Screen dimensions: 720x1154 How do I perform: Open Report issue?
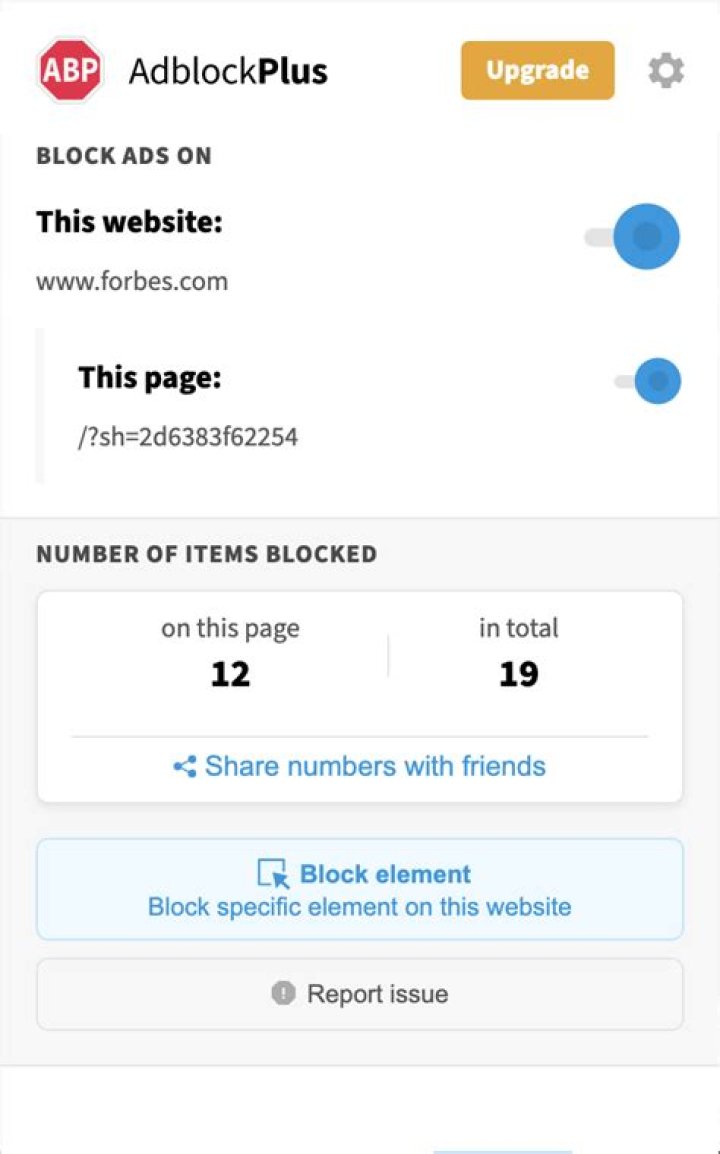click(x=360, y=994)
